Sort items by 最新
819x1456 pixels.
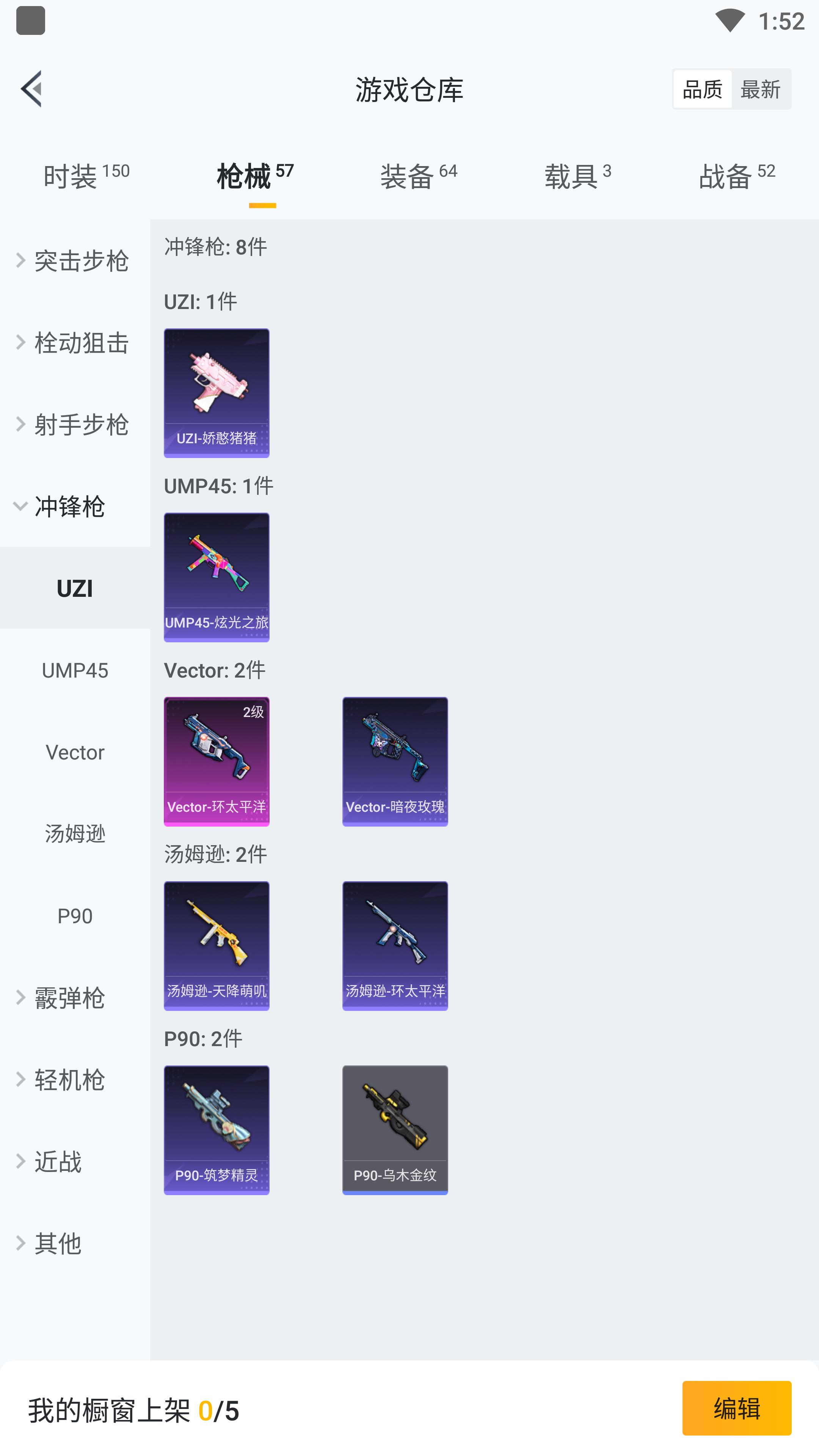[759, 89]
